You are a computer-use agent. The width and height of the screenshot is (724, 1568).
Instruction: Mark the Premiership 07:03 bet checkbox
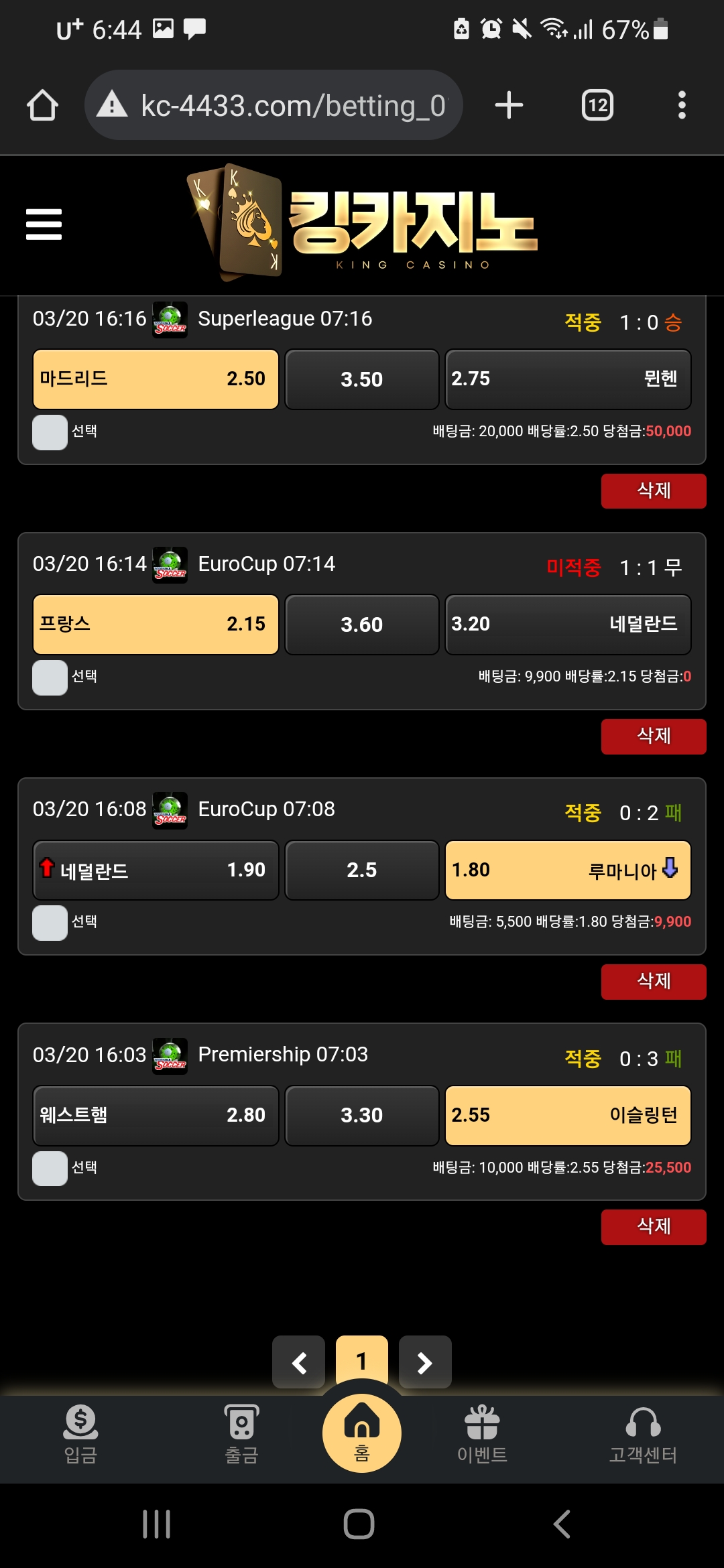point(50,1169)
